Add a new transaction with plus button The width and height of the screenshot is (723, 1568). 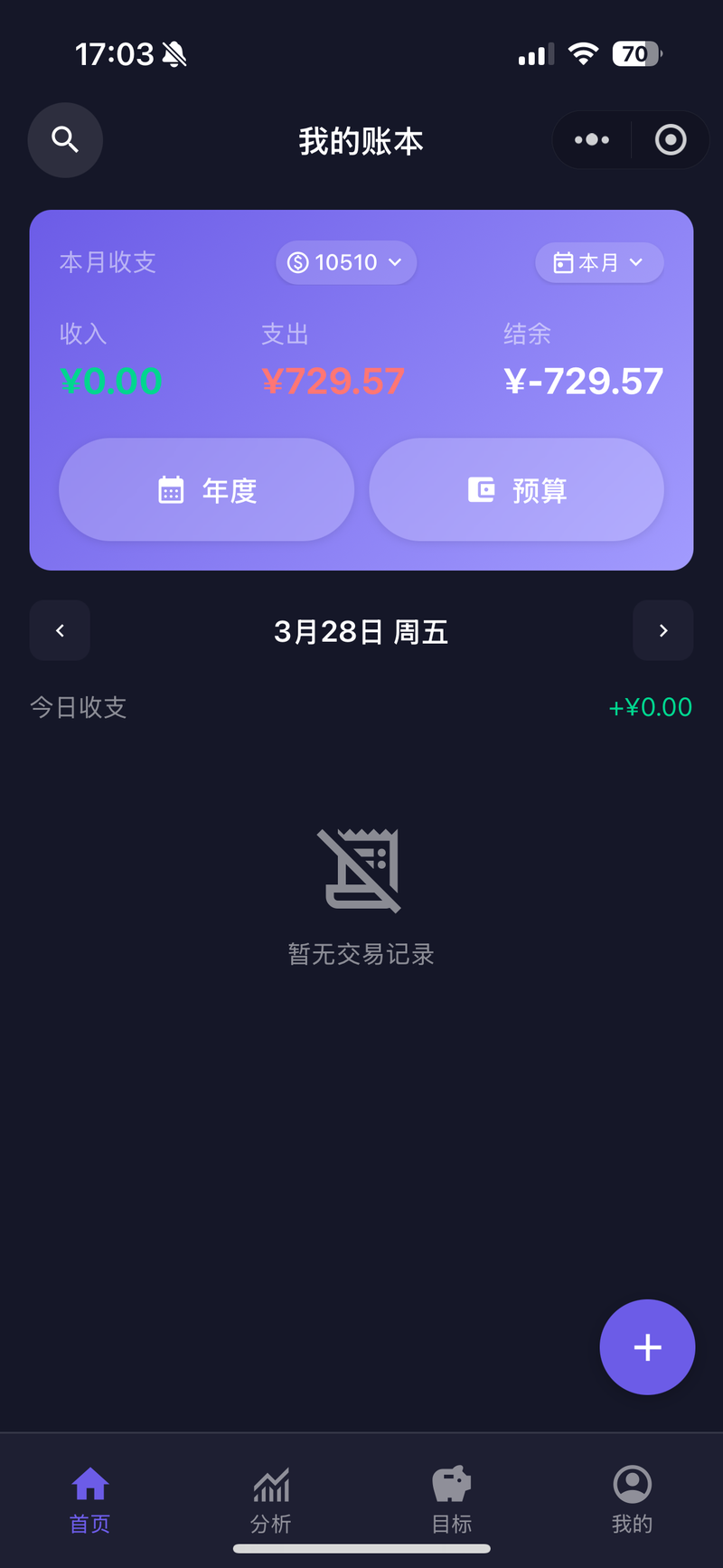click(x=647, y=1347)
